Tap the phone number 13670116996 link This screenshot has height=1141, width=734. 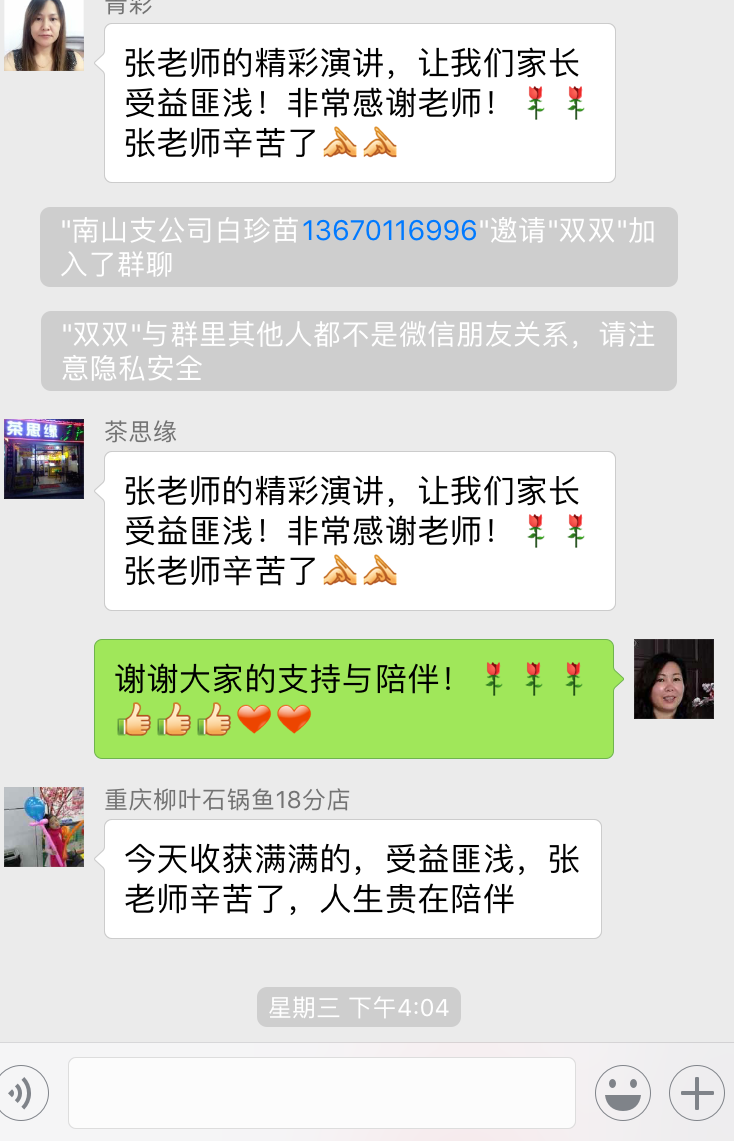tap(389, 231)
